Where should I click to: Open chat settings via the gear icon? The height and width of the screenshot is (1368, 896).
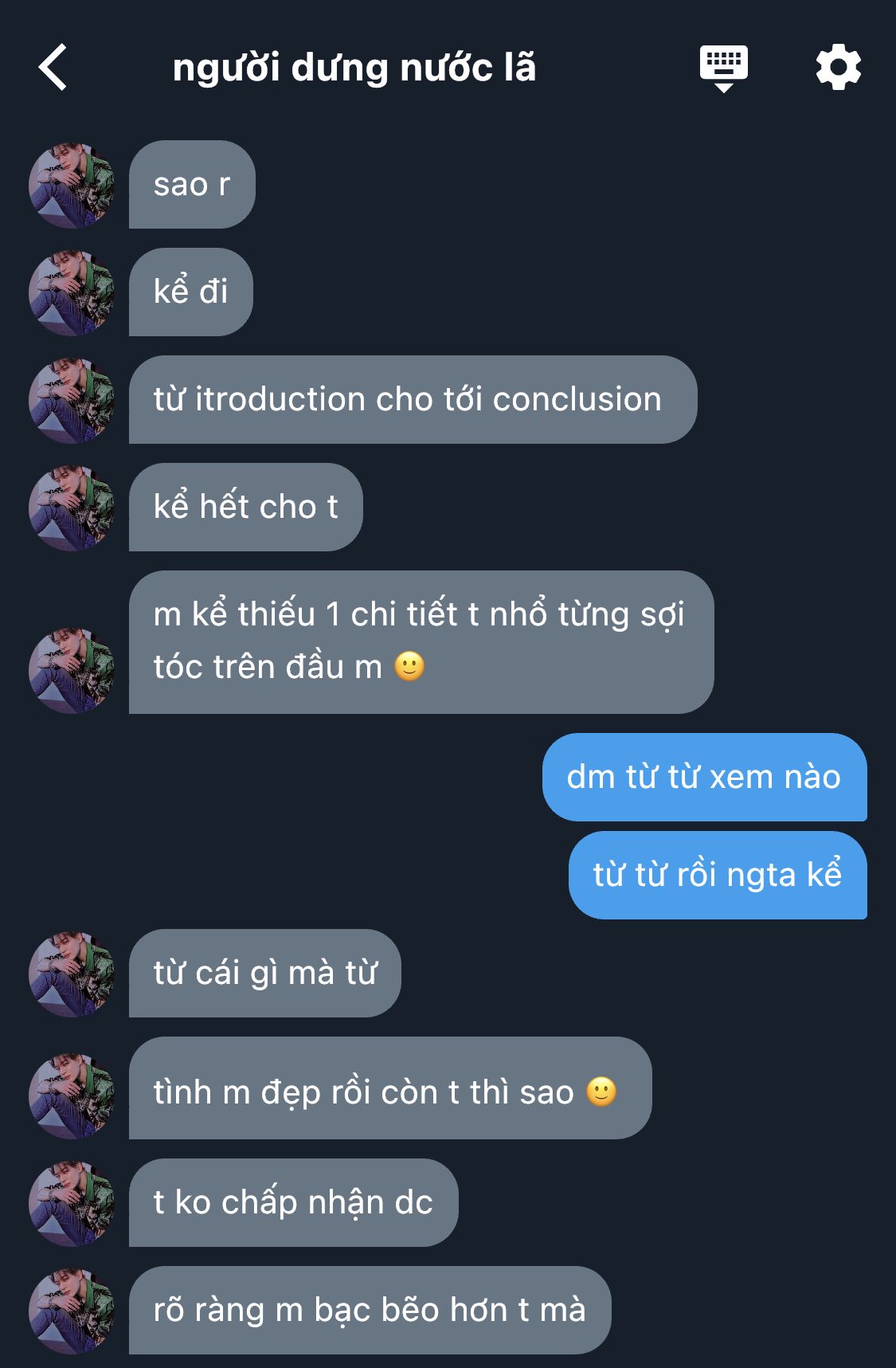(x=839, y=67)
